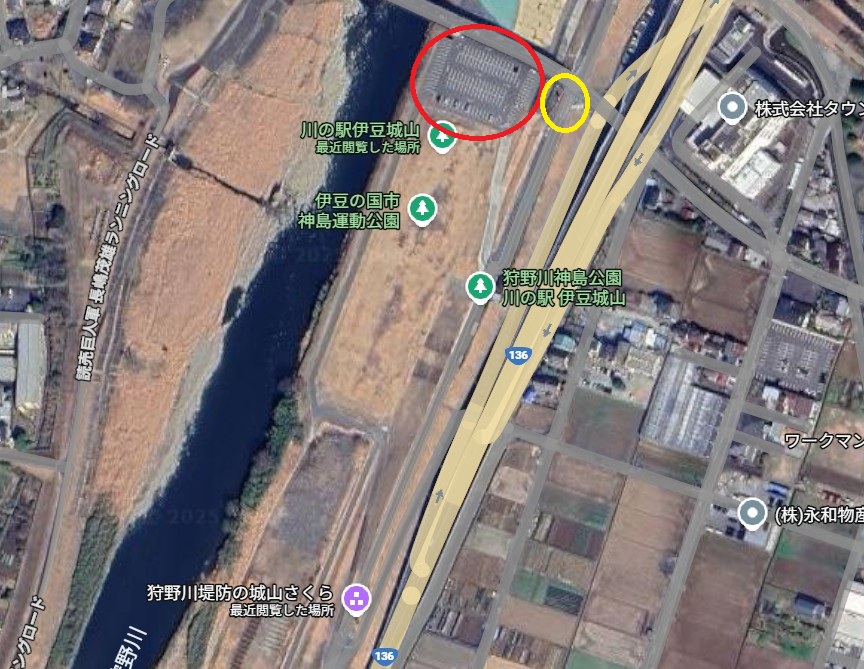Screen dimensions: 864x669
Task: Open the 狩野川堤防の城山さくら purple marker
Action: pos(355,599)
